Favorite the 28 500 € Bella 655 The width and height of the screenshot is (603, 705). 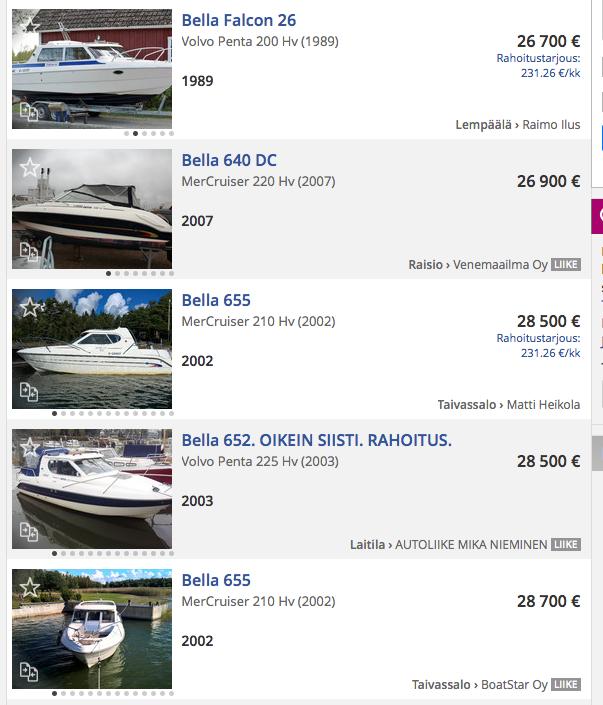[30, 307]
